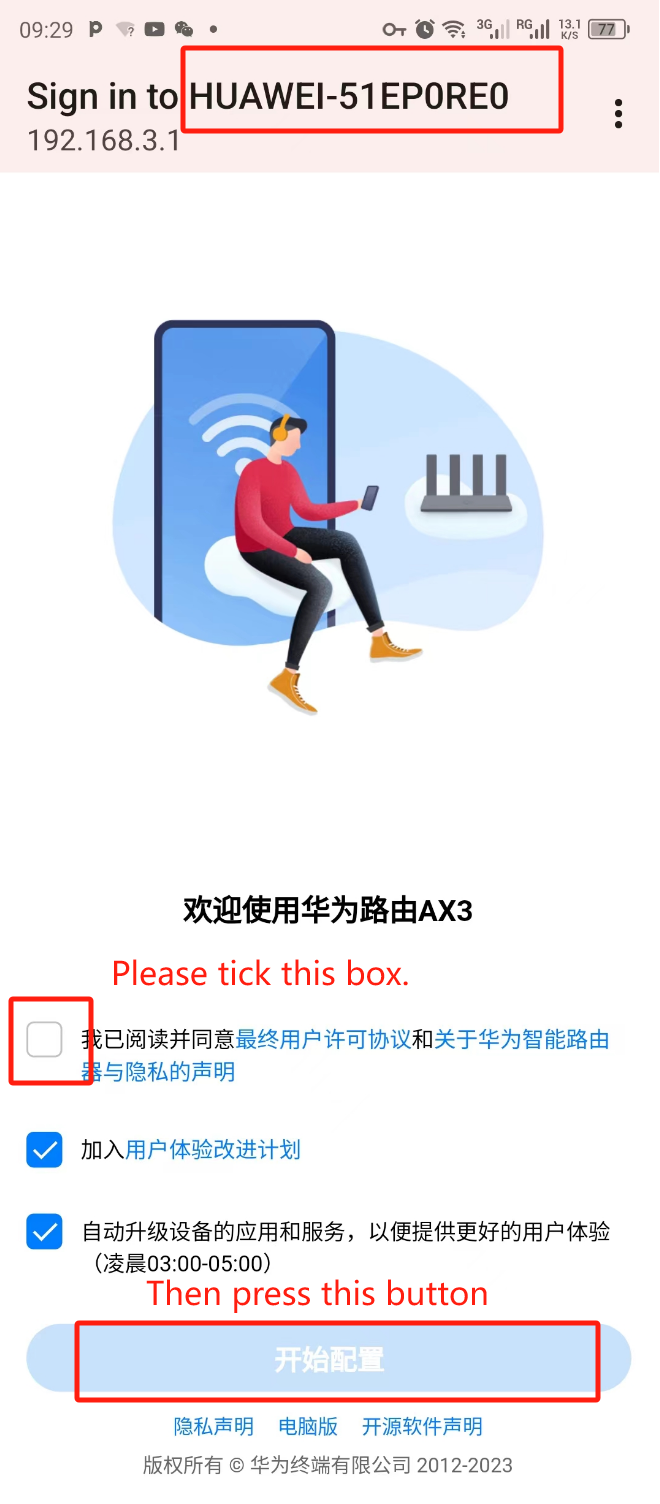
Task: Tick the agreement checkbox for 我已阅读并同意
Action: click(45, 1040)
